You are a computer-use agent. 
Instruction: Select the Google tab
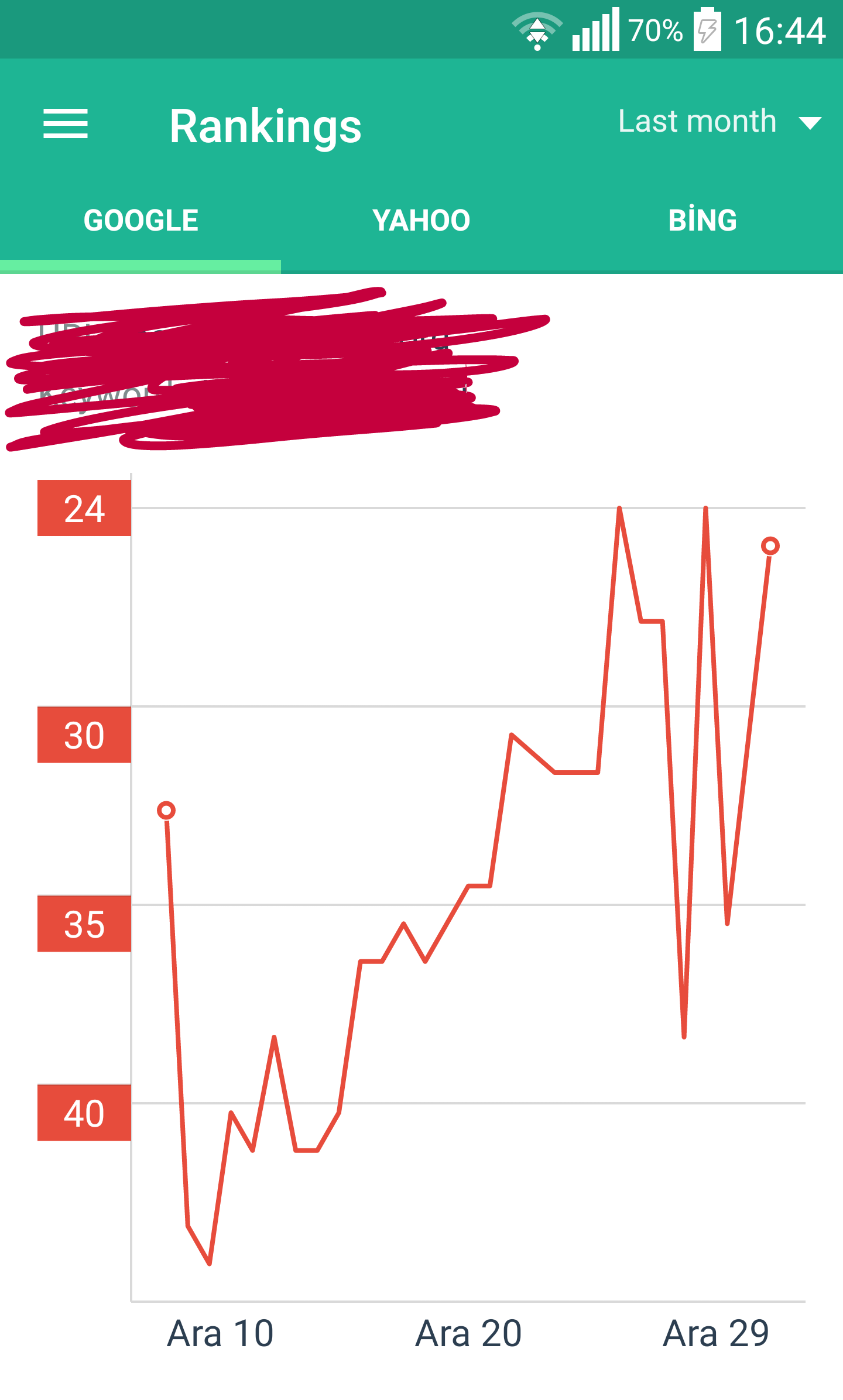click(140, 221)
